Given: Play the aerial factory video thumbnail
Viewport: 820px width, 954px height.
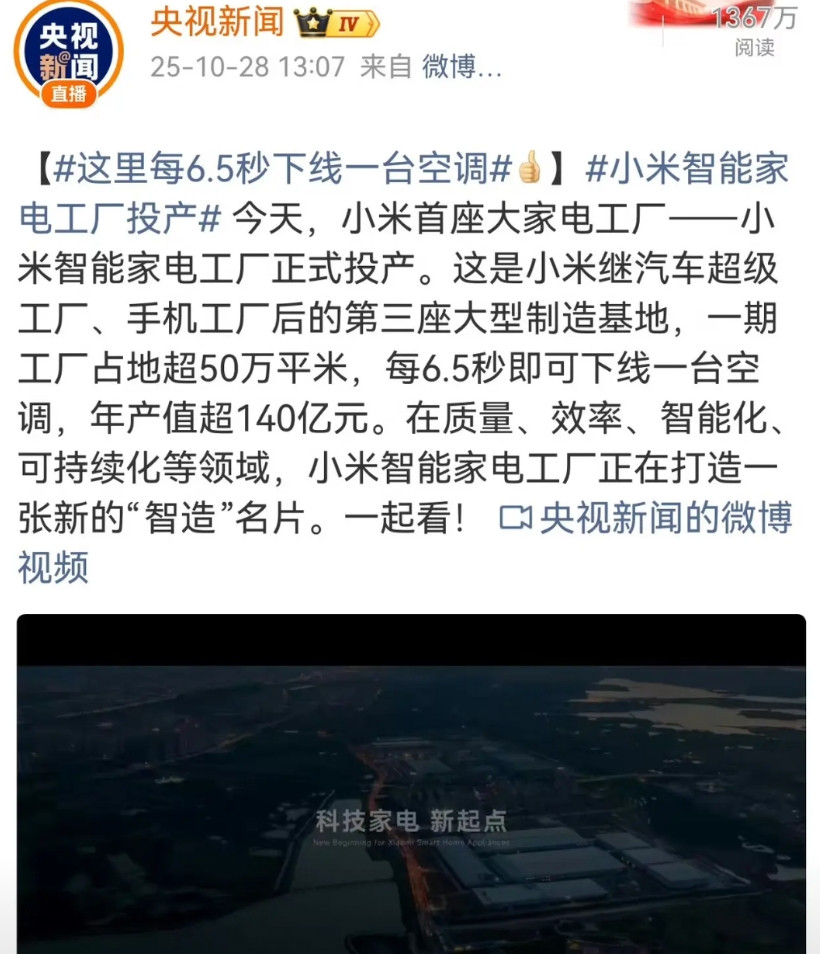Looking at the screenshot, I should tap(410, 780).
